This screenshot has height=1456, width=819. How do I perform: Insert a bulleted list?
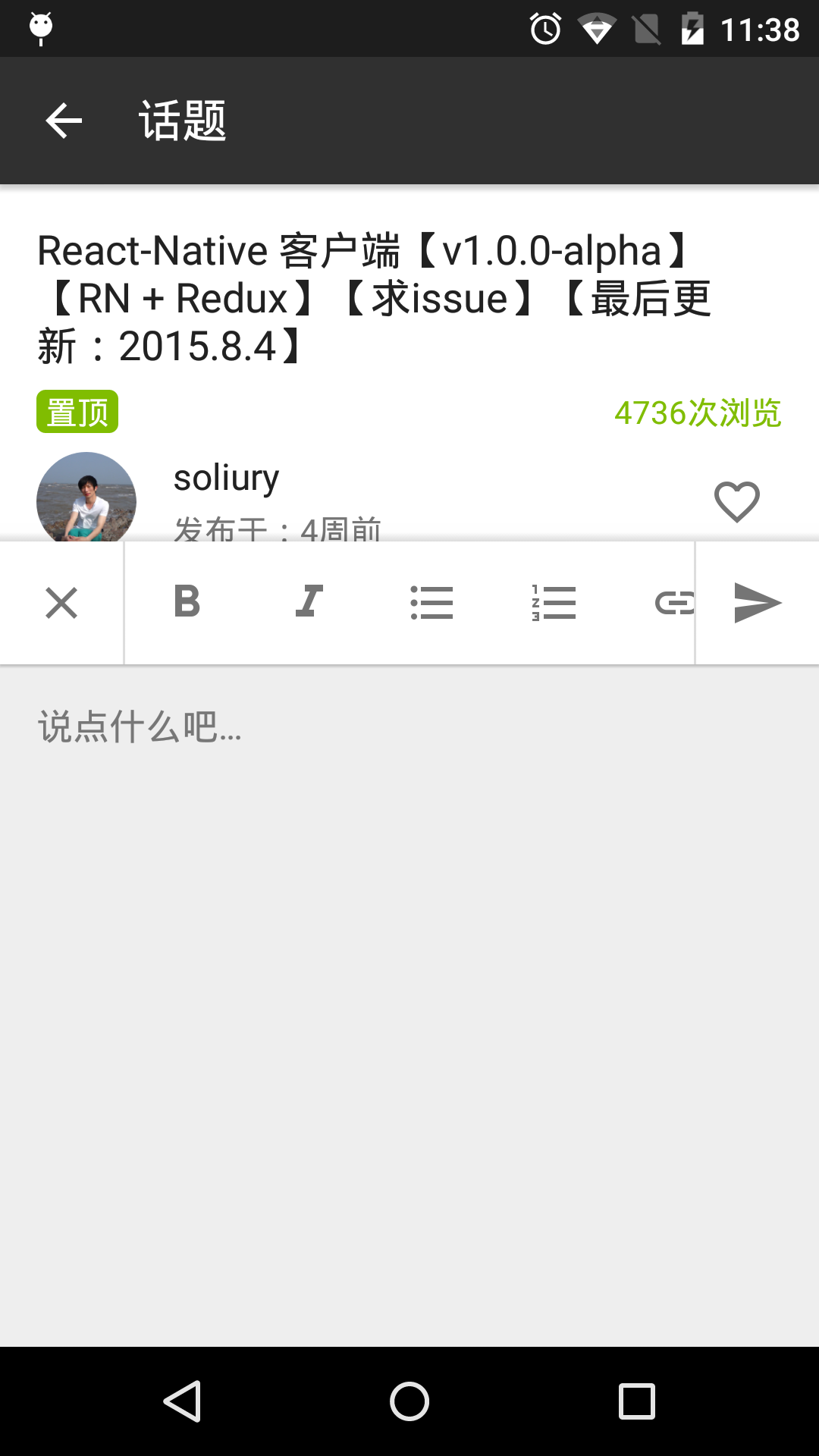(431, 603)
